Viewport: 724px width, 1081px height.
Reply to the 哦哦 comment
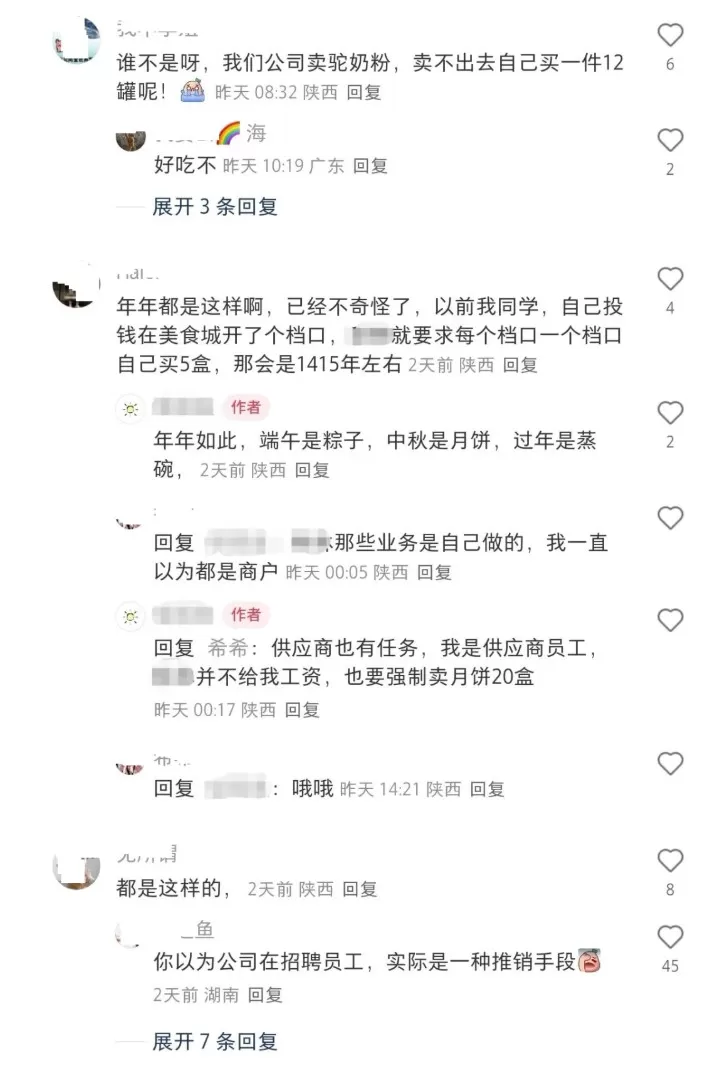point(487,789)
